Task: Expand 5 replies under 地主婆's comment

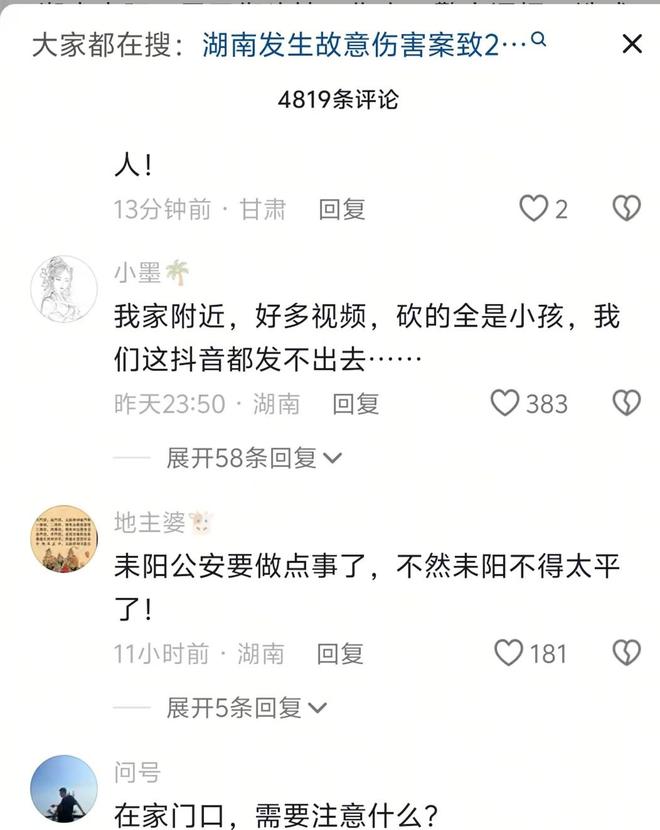Action: pos(246,708)
